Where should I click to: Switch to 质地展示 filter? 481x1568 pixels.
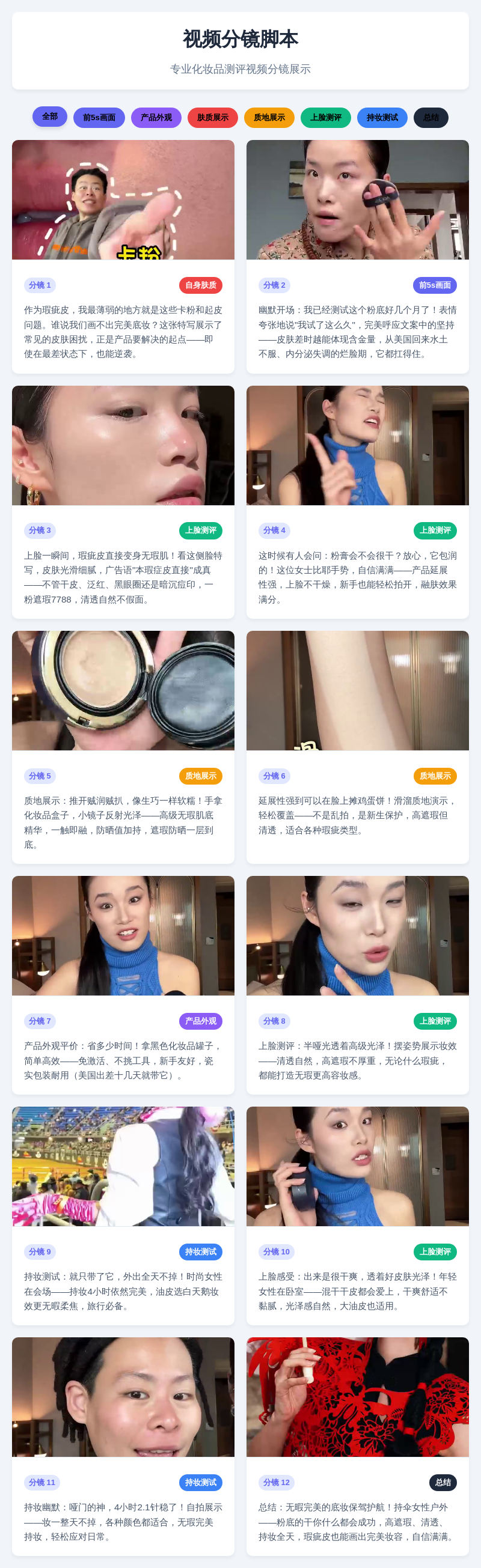tap(269, 118)
